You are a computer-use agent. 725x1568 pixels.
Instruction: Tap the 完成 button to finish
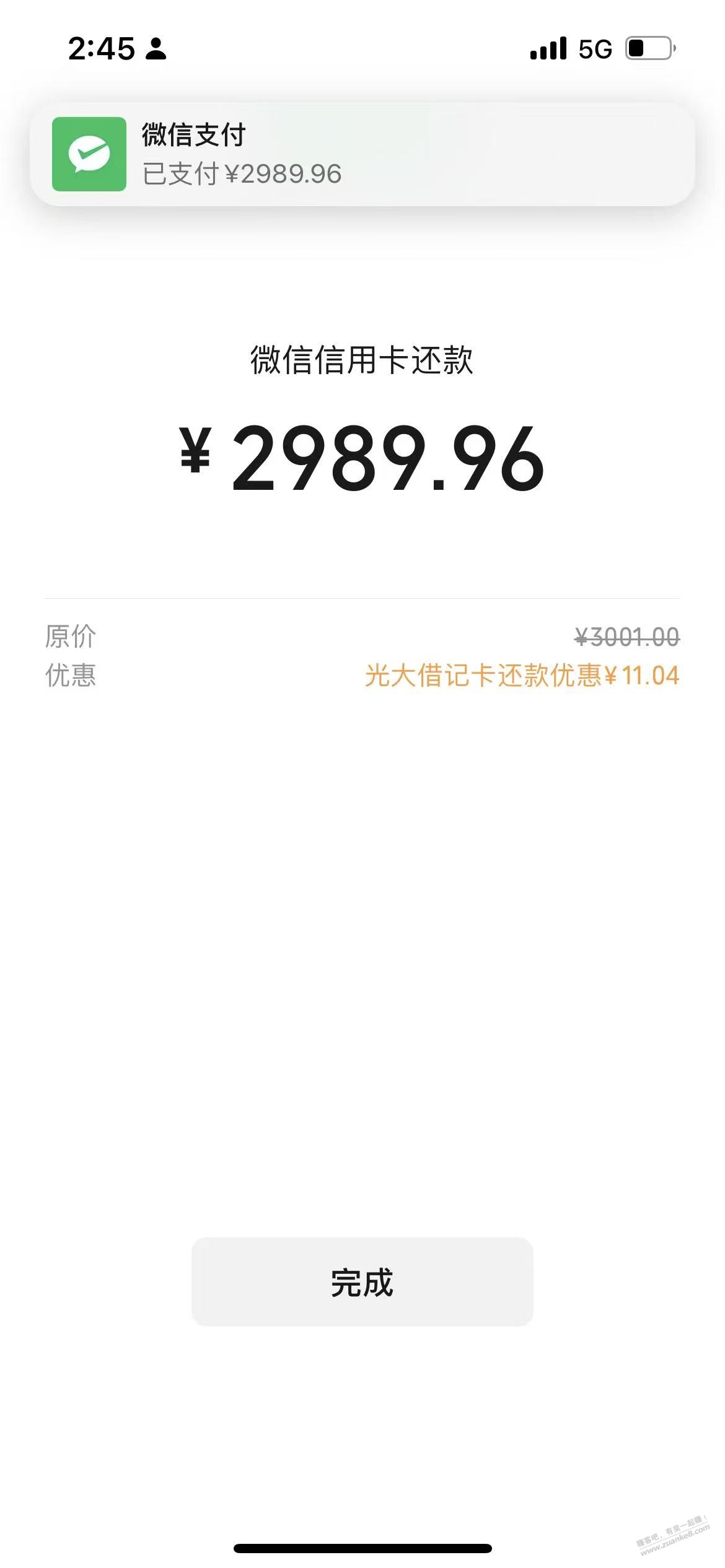362,1282
